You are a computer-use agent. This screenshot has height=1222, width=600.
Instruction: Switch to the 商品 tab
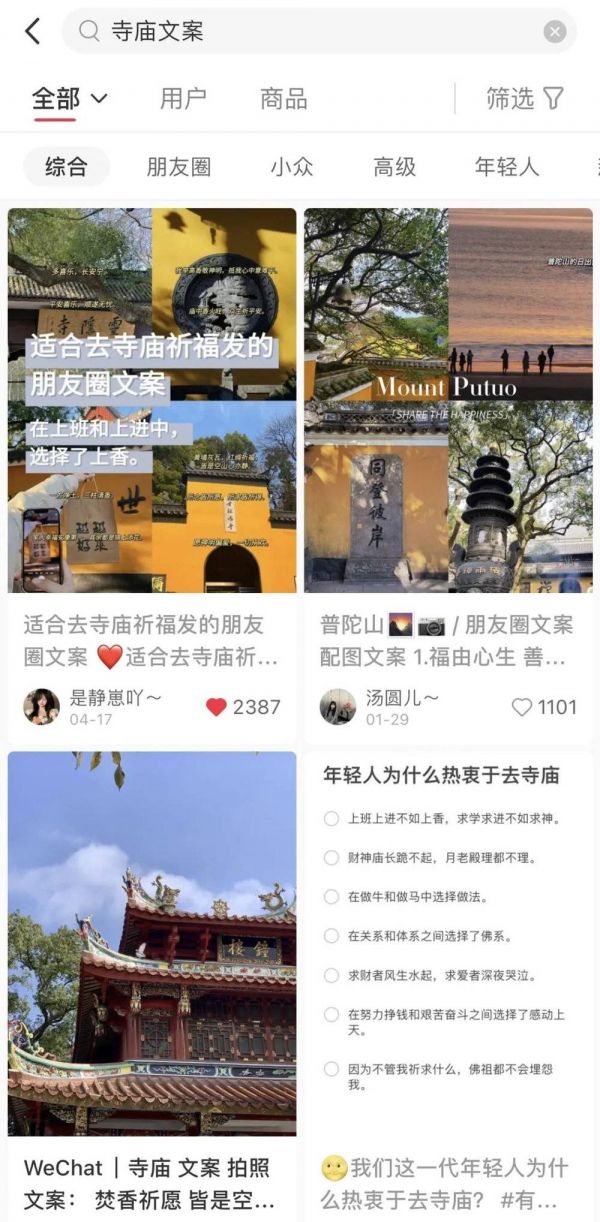pos(283,98)
